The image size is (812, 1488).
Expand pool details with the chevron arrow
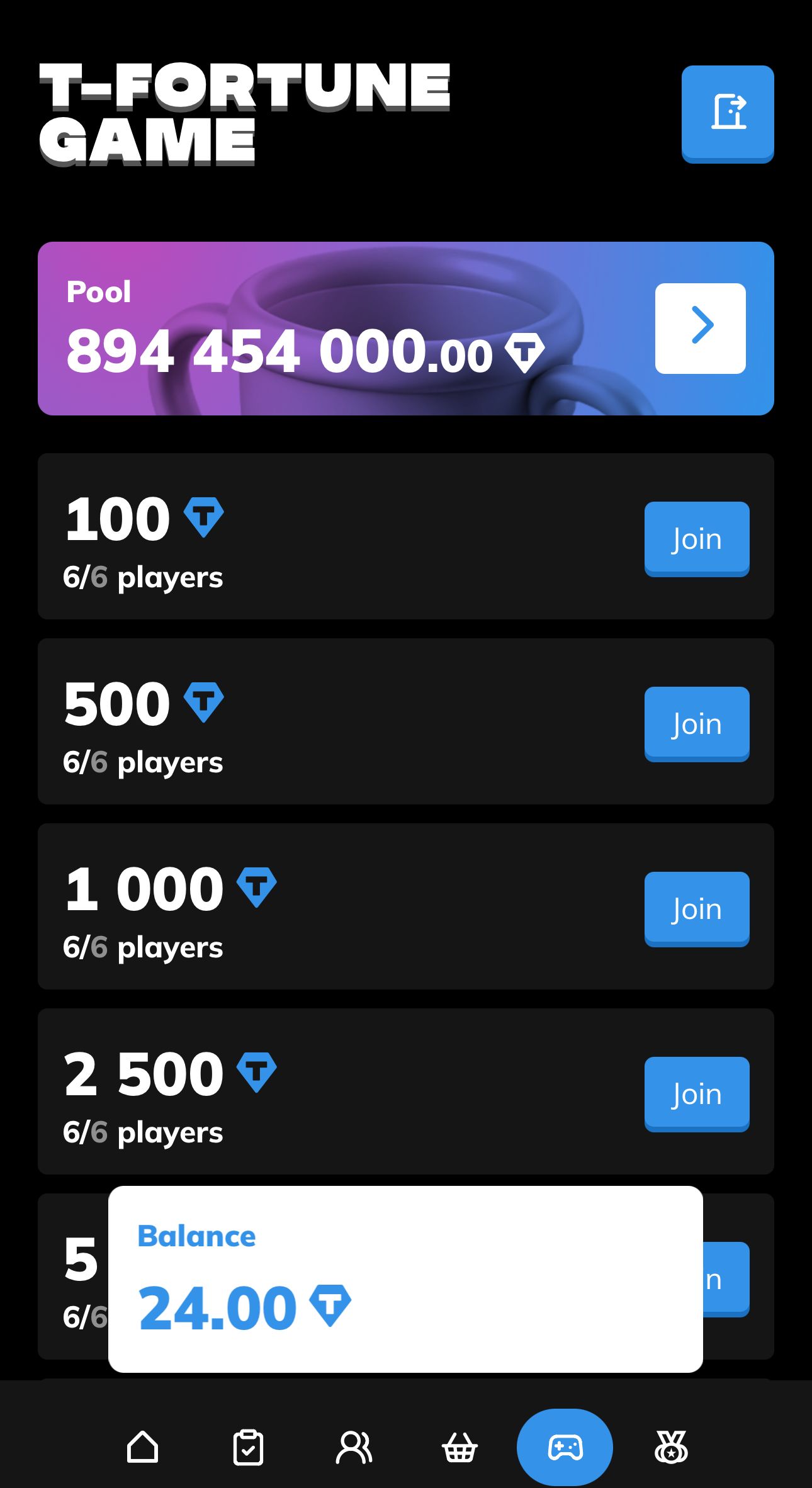click(x=701, y=327)
